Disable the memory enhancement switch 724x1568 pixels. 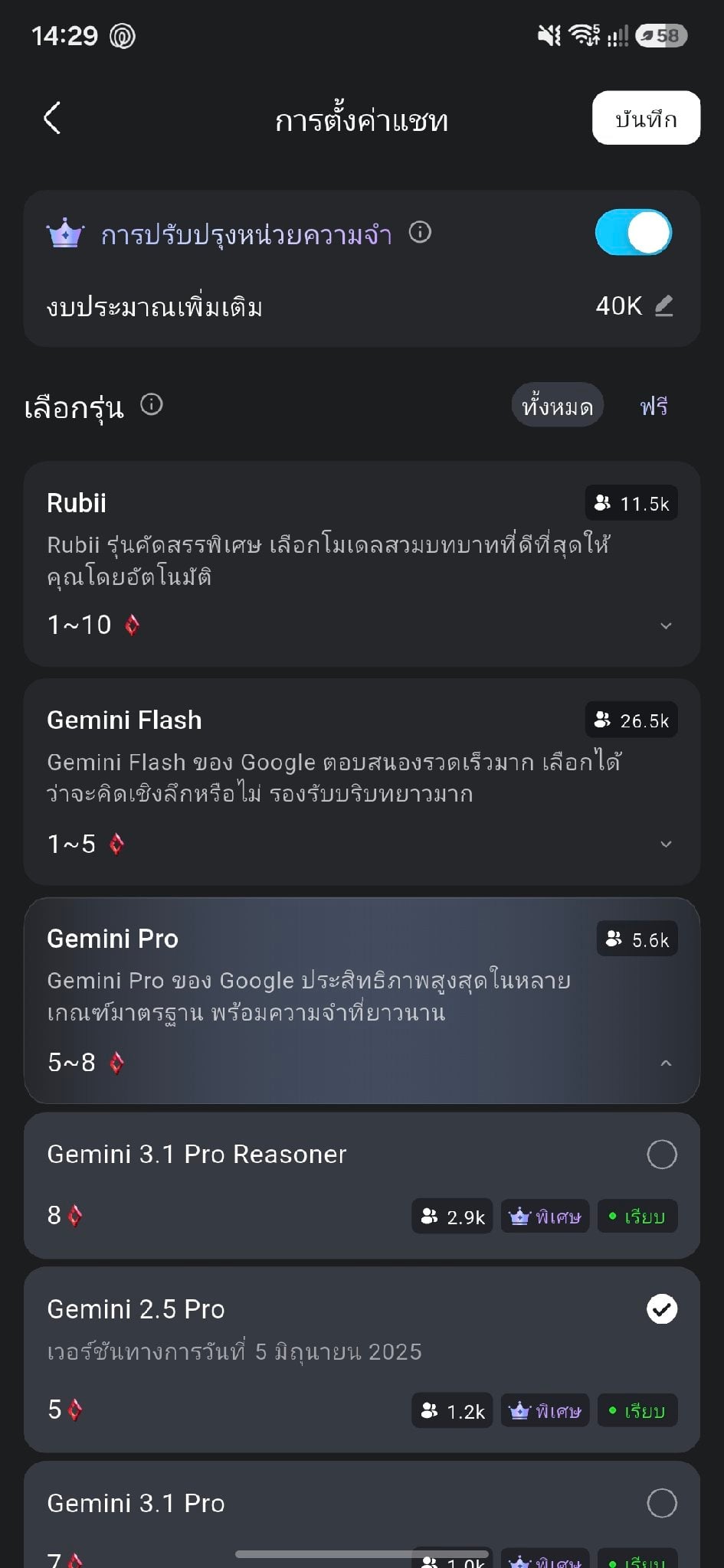point(634,233)
